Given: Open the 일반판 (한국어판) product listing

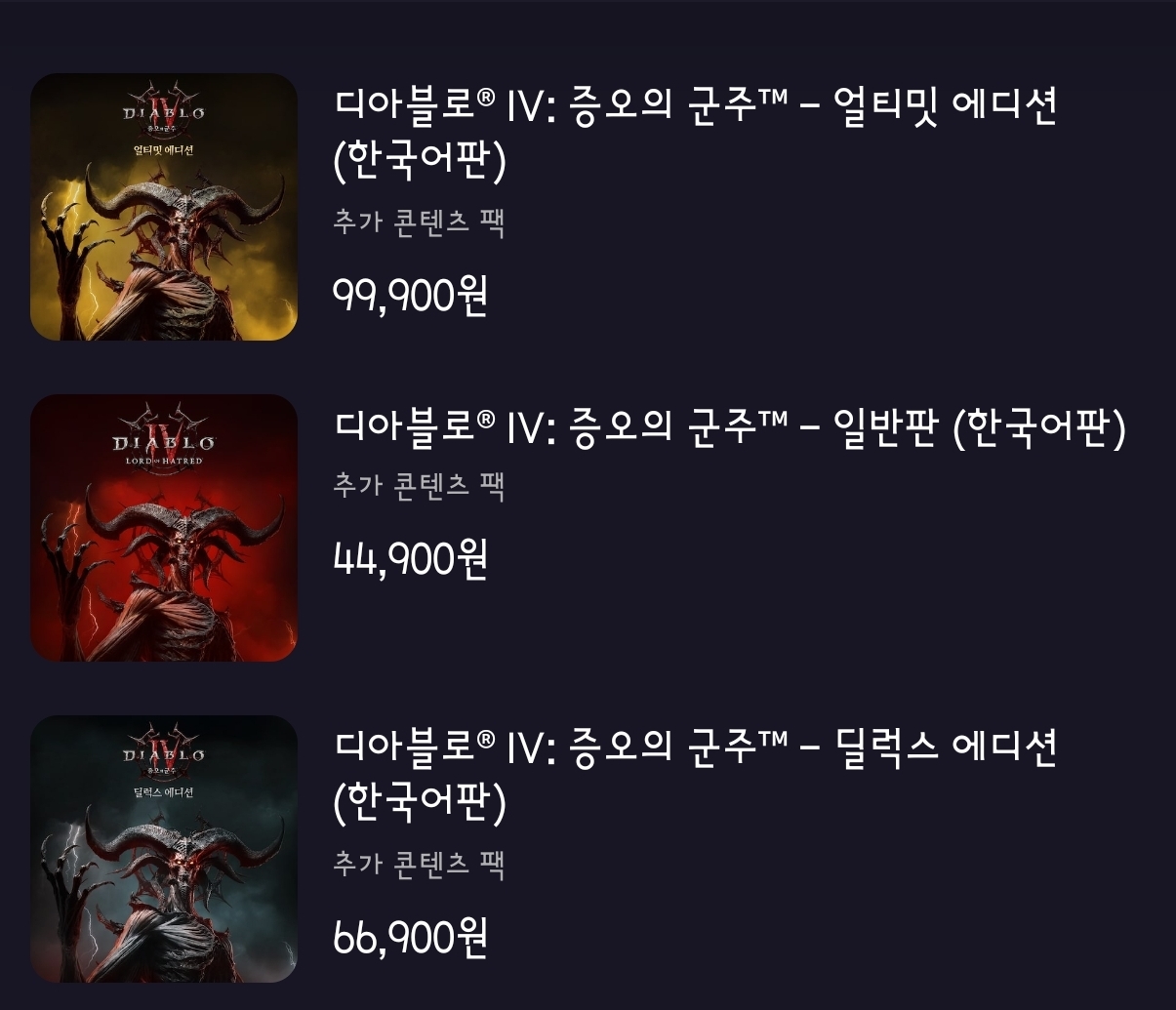Looking at the screenshot, I should click(729, 427).
